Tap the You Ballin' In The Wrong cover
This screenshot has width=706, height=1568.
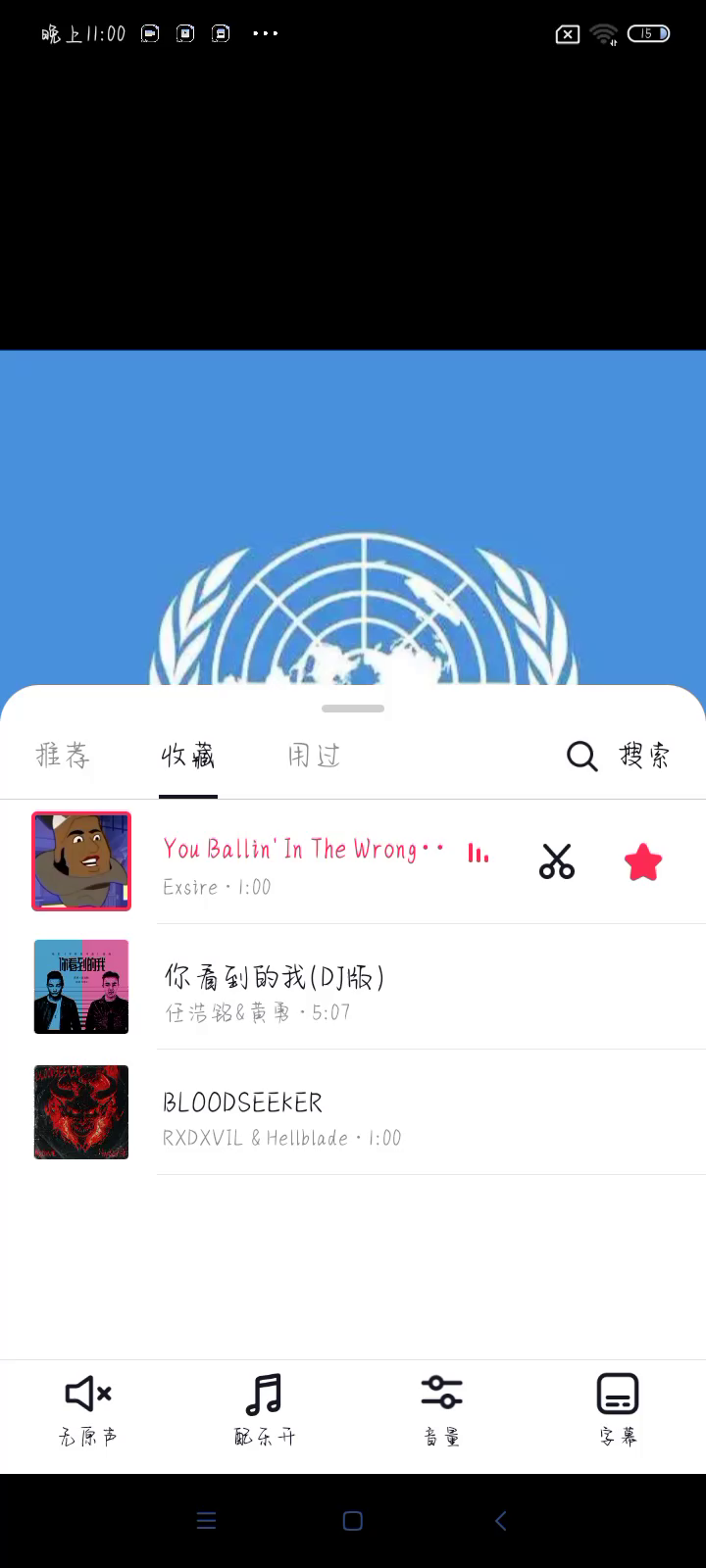coord(81,861)
